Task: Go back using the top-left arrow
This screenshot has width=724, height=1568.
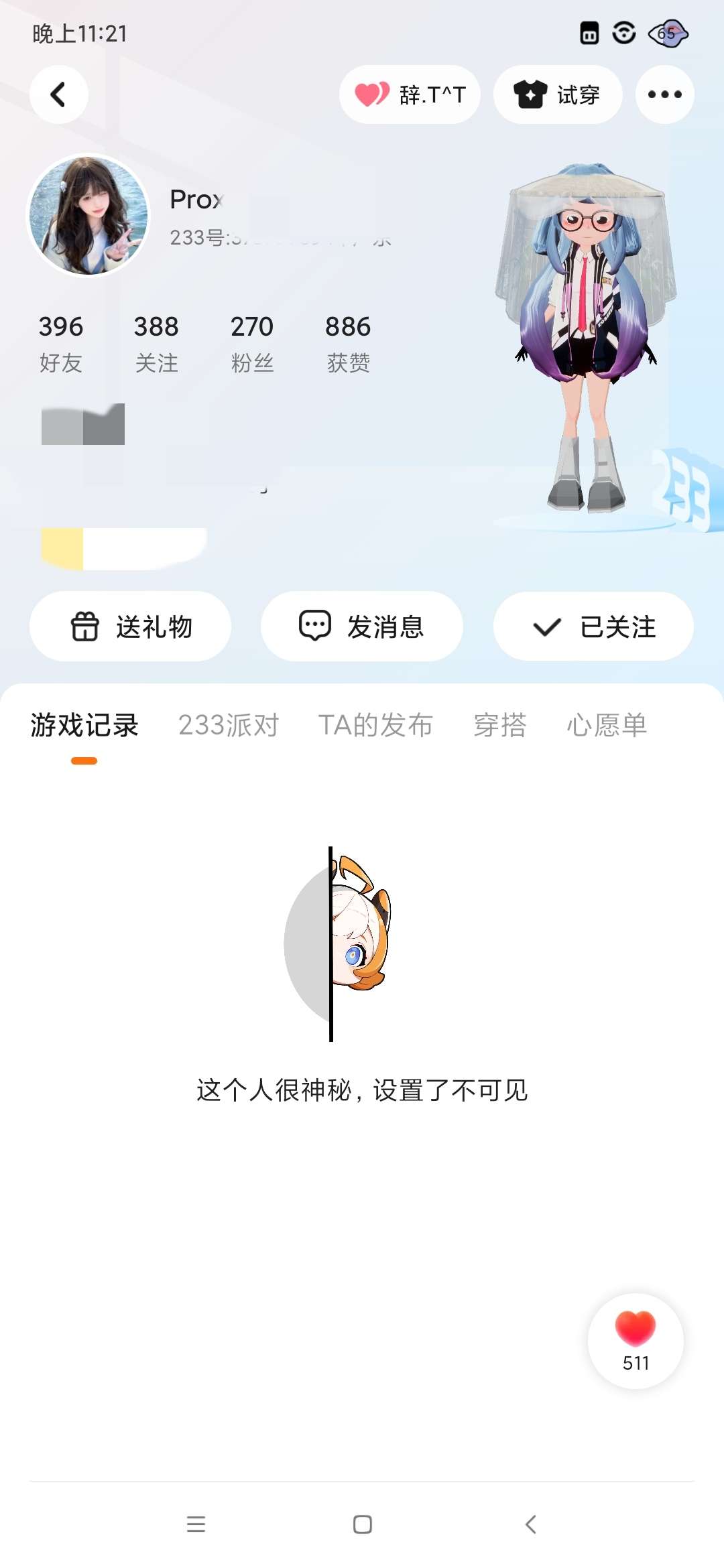Action: coord(59,94)
